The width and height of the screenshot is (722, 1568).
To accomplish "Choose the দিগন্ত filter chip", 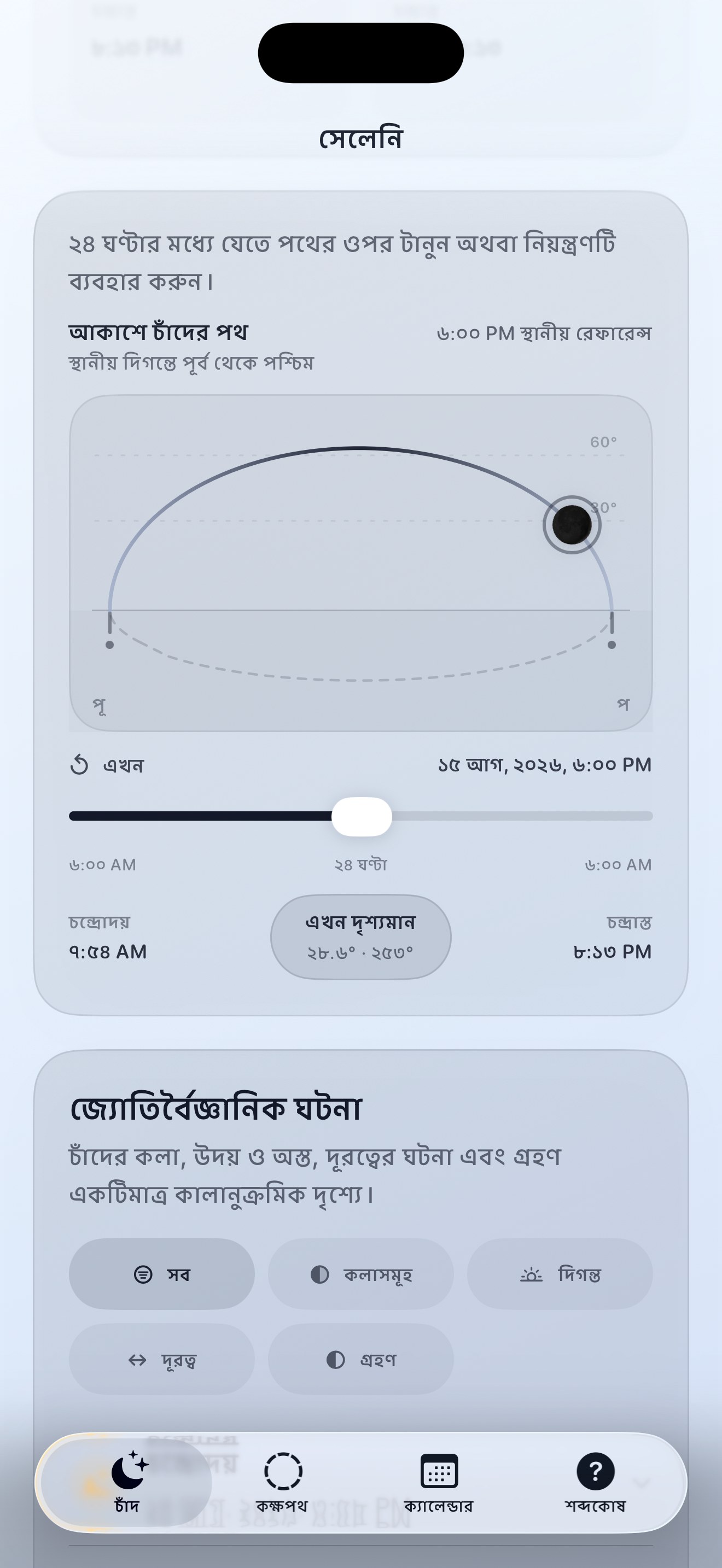I will [560, 1274].
